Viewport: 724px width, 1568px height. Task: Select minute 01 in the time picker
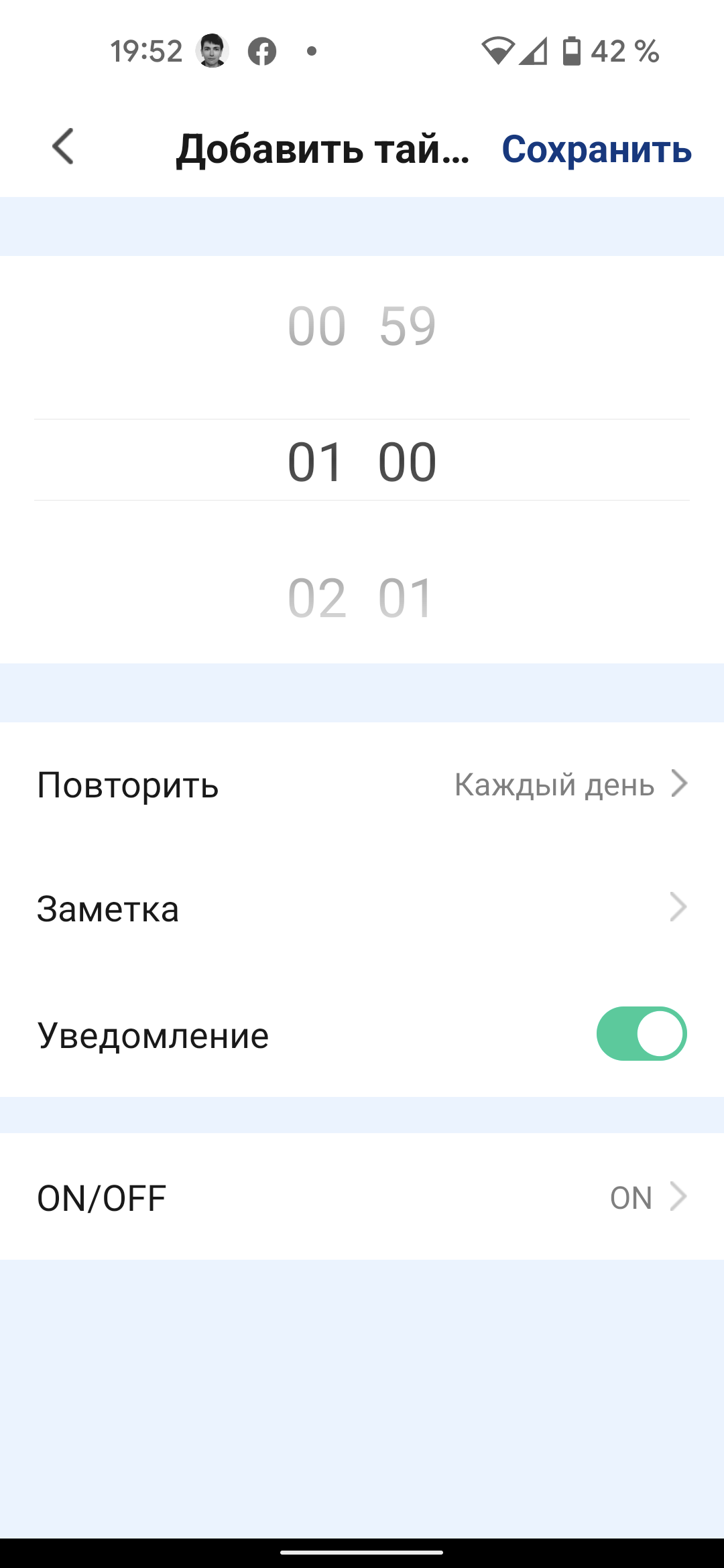406,598
